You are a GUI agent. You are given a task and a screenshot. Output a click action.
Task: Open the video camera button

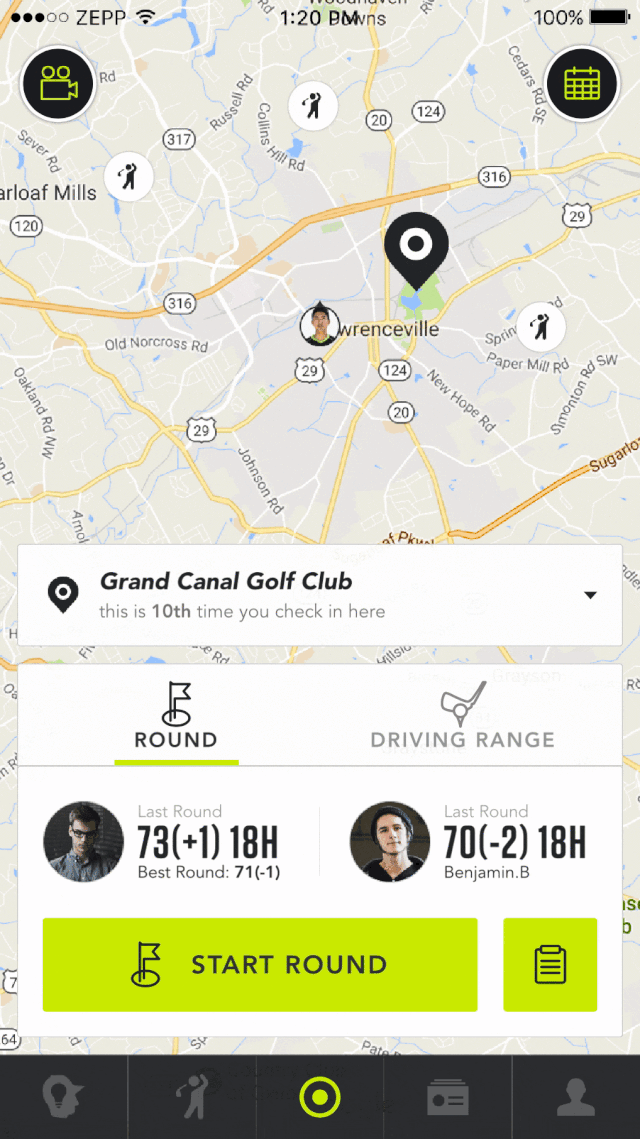[x=58, y=84]
